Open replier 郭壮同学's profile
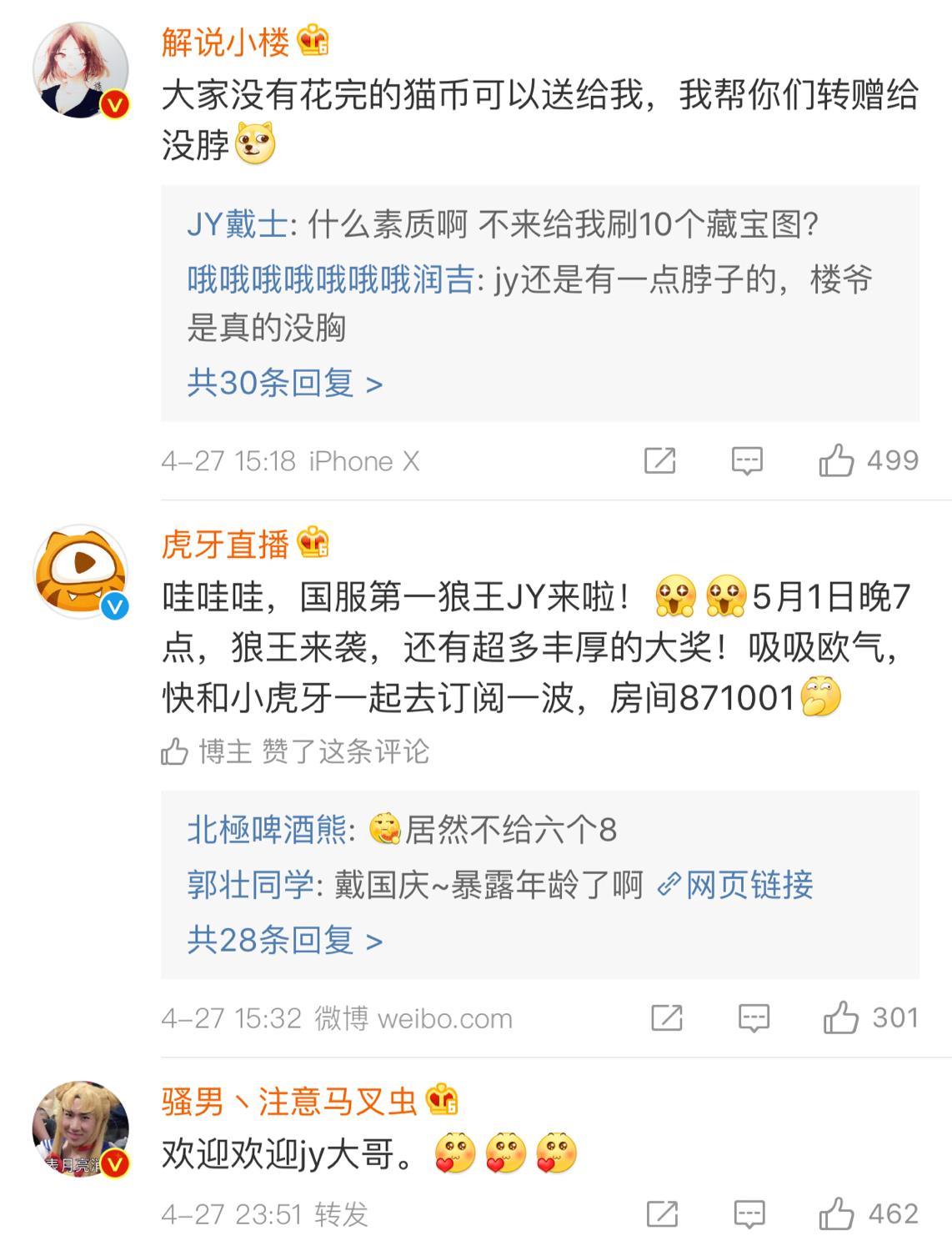The image size is (952, 1251). click(x=250, y=885)
